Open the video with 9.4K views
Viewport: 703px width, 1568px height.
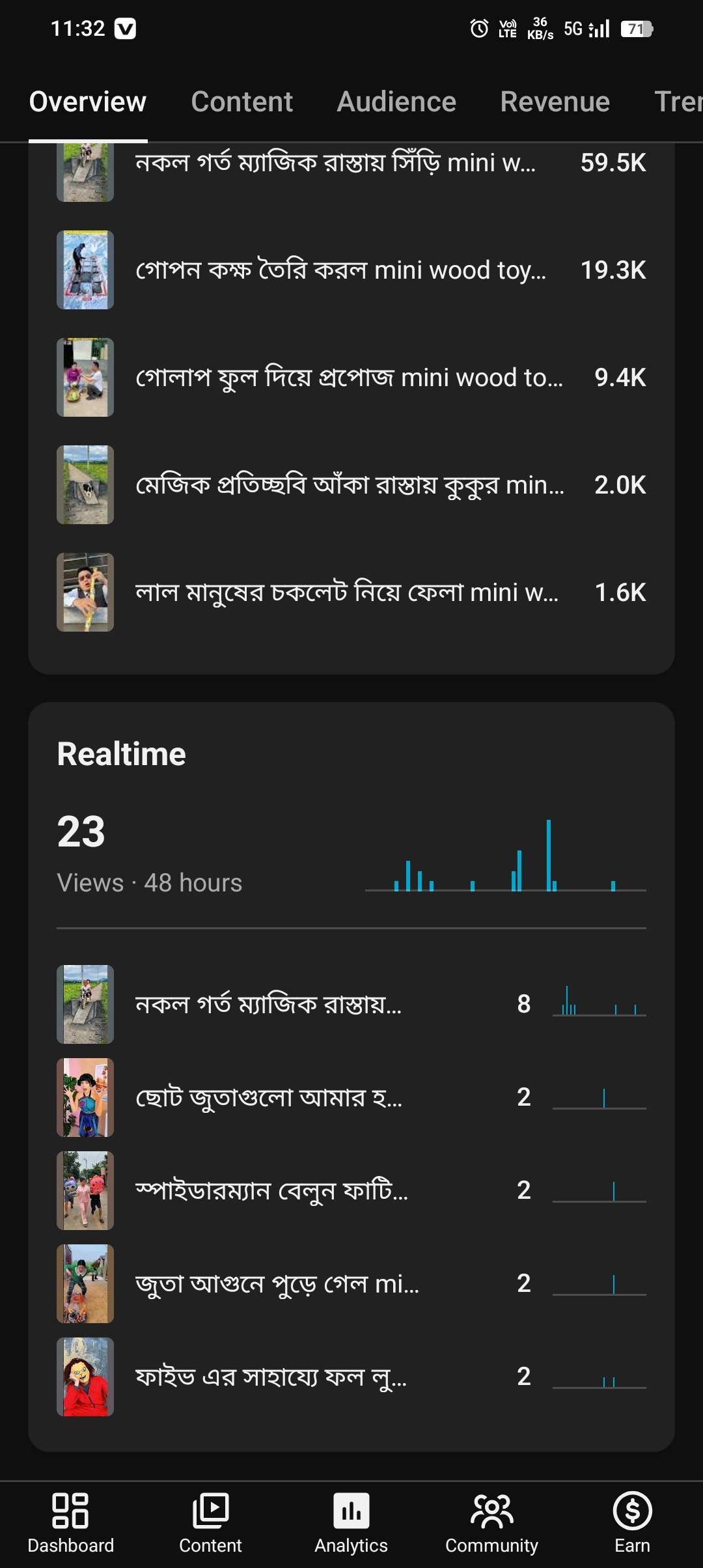351,378
